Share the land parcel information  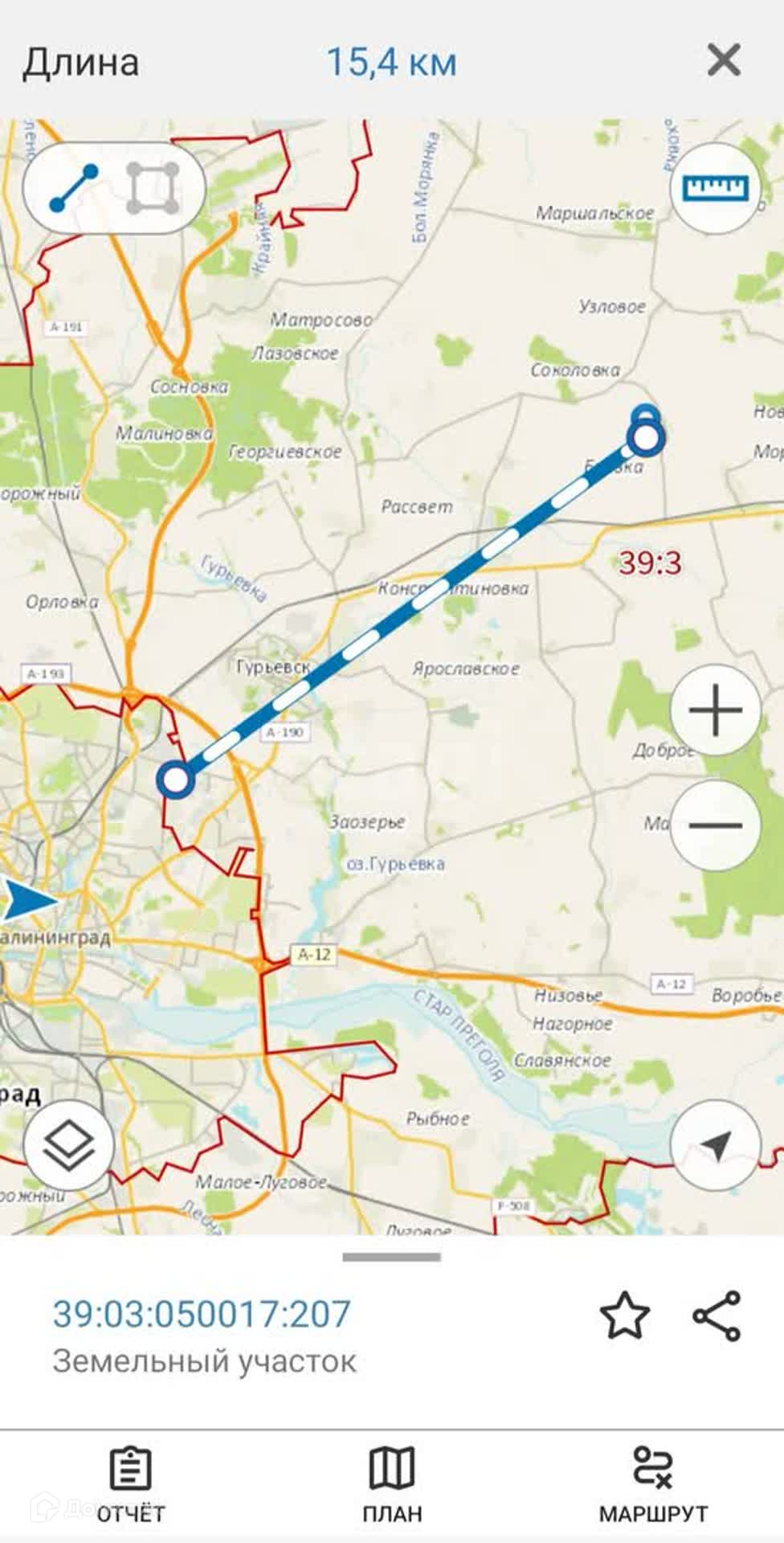717,1316
